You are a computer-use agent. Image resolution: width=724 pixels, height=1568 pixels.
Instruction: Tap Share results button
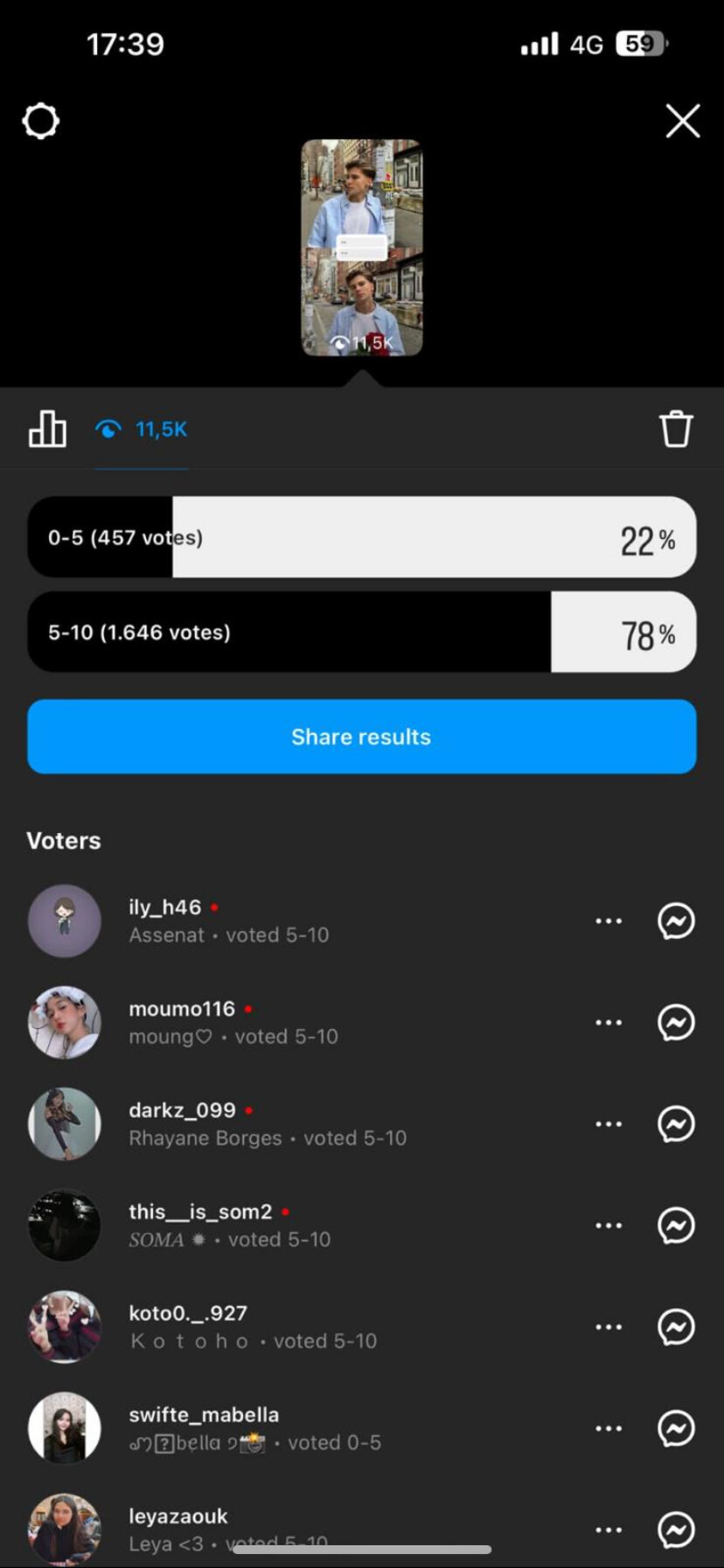(x=362, y=737)
